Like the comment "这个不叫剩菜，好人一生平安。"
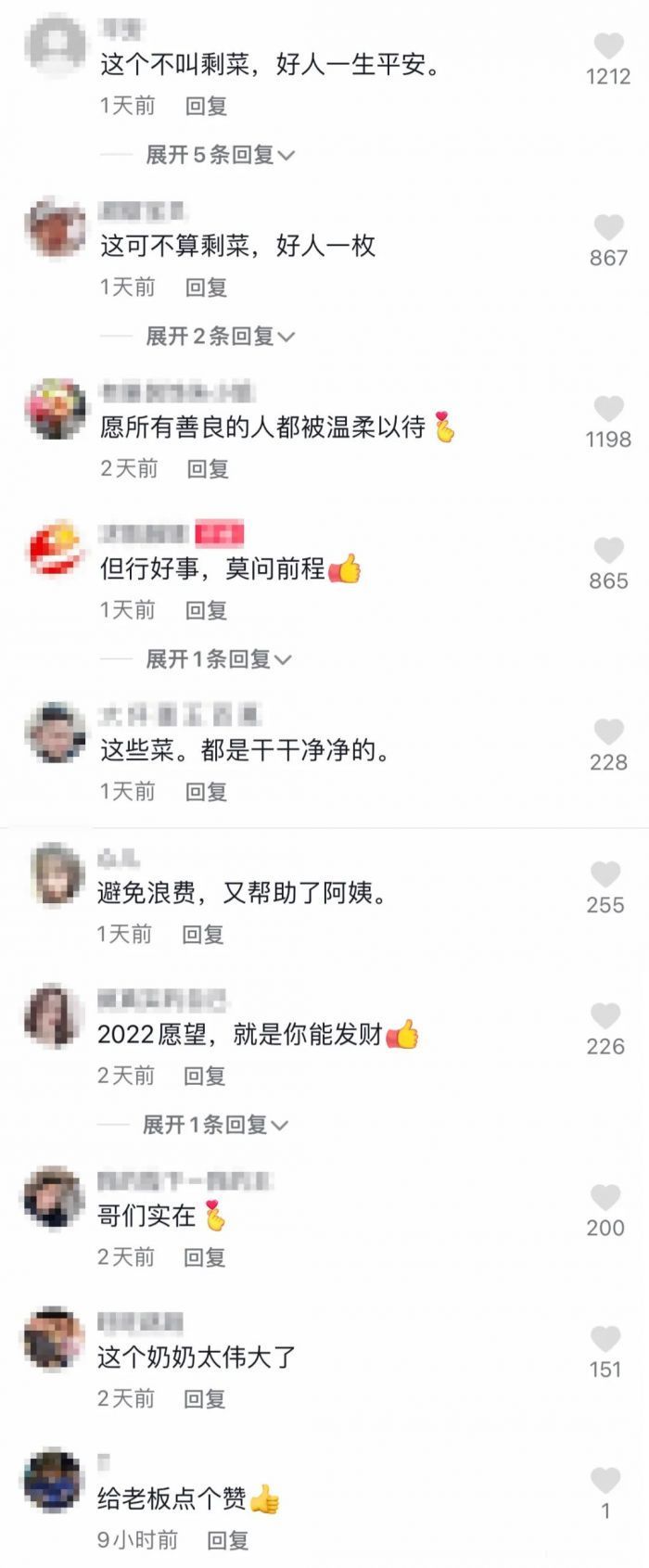Viewport: 649px width, 1568px height. click(608, 46)
